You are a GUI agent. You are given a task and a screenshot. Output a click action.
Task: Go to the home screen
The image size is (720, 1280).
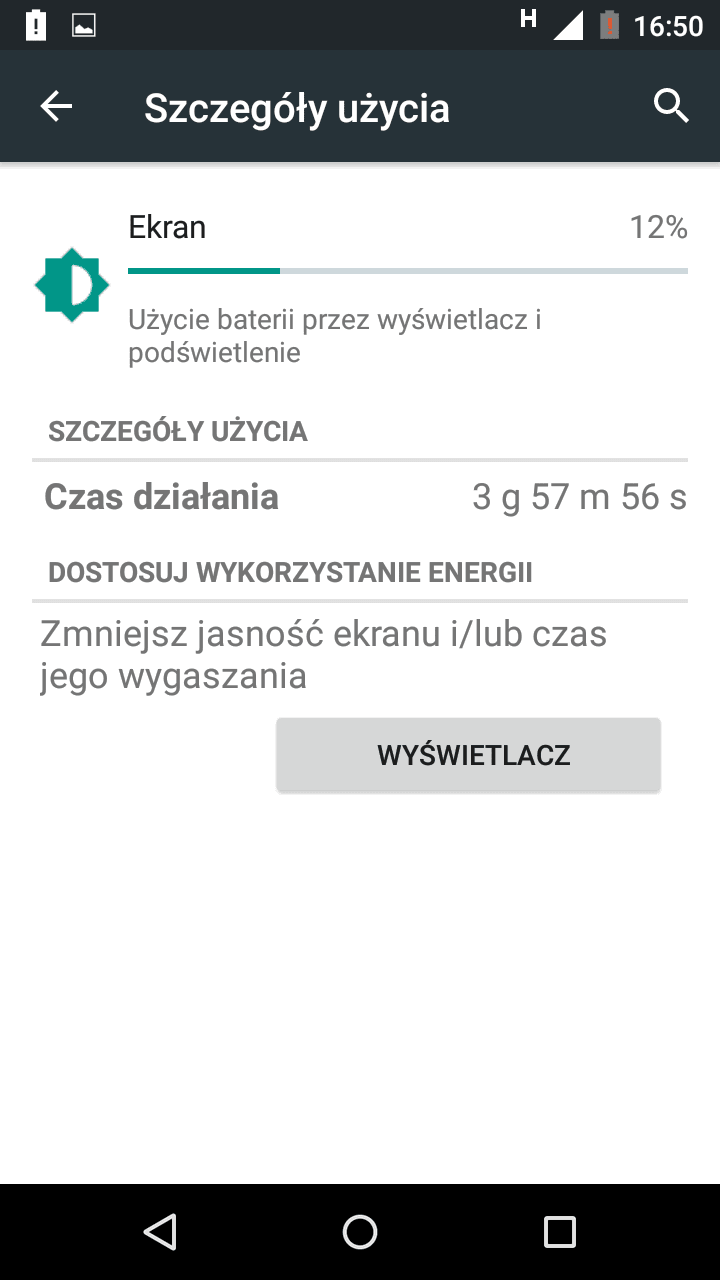[360, 1232]
